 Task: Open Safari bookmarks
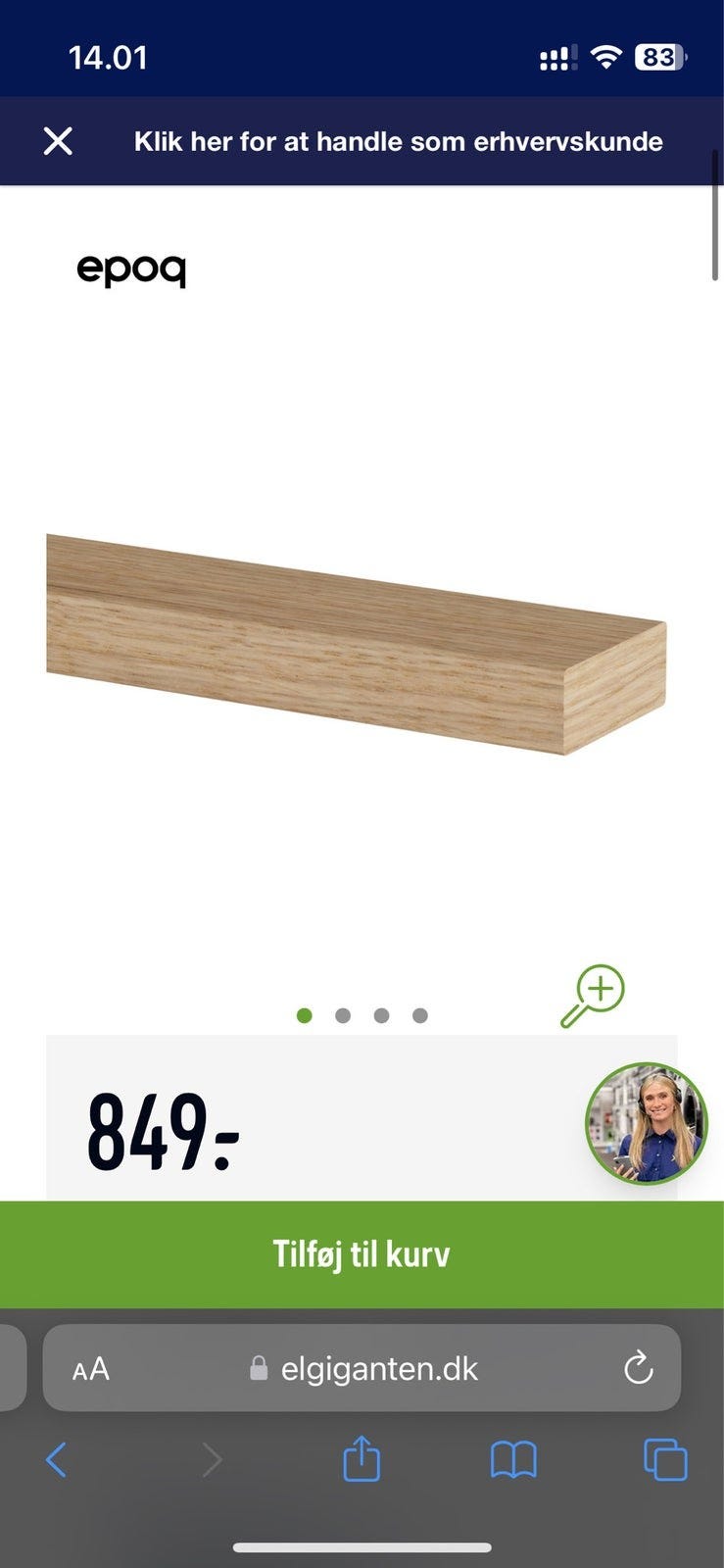click(513, 1460)
